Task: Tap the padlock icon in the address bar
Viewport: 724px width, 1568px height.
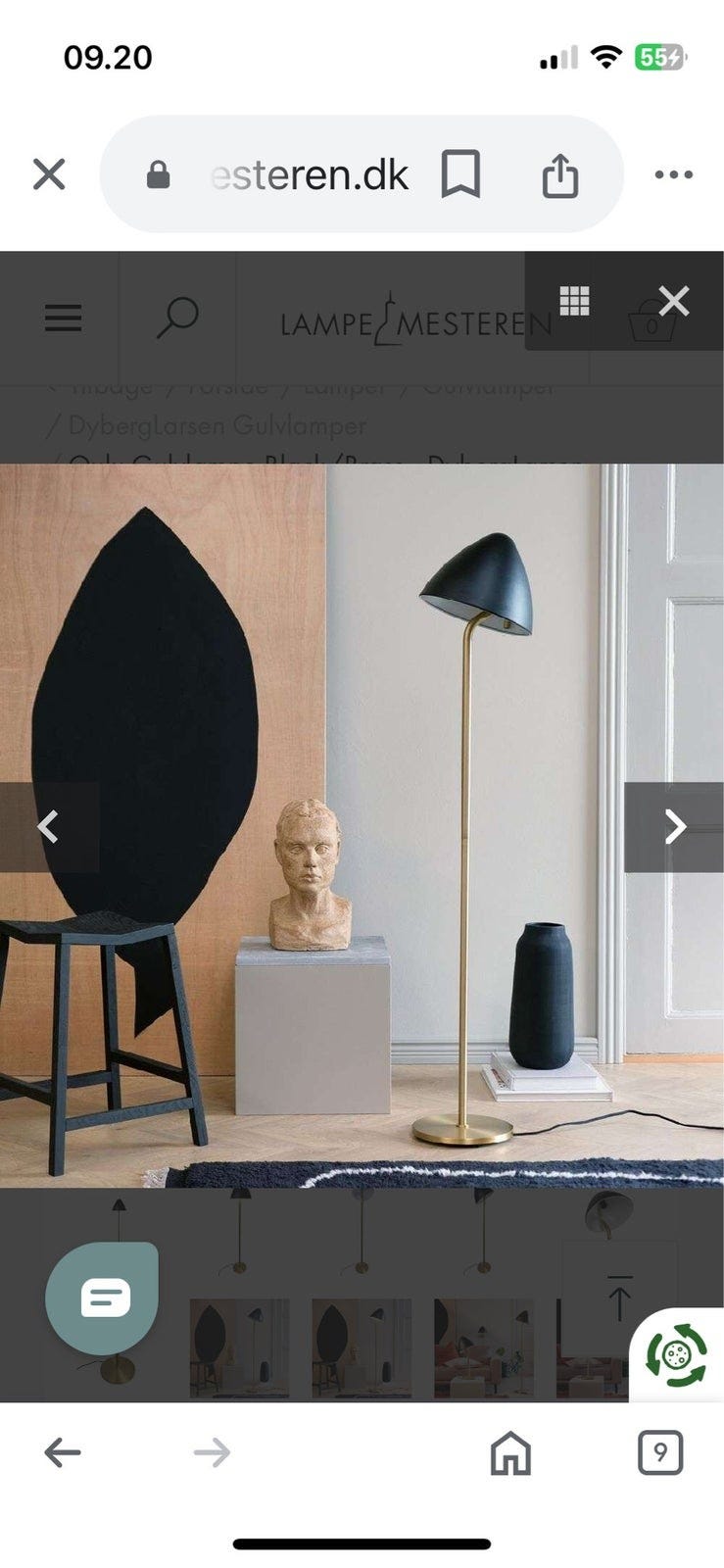Action: [x=158, y=174]
